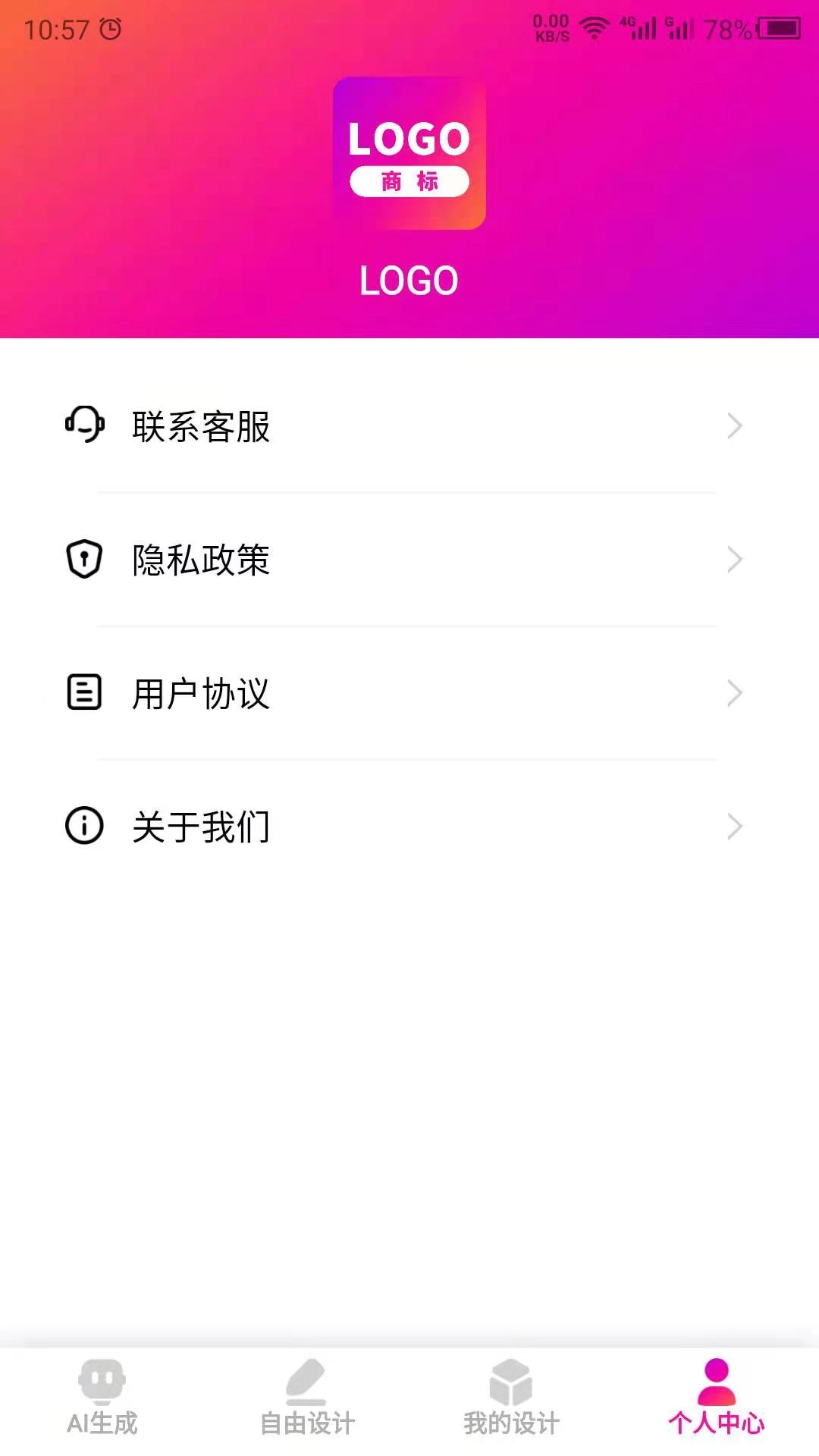Click the chevron next to 联系客服
Viewport: 819px width, 1456px height.
(734, 426)
